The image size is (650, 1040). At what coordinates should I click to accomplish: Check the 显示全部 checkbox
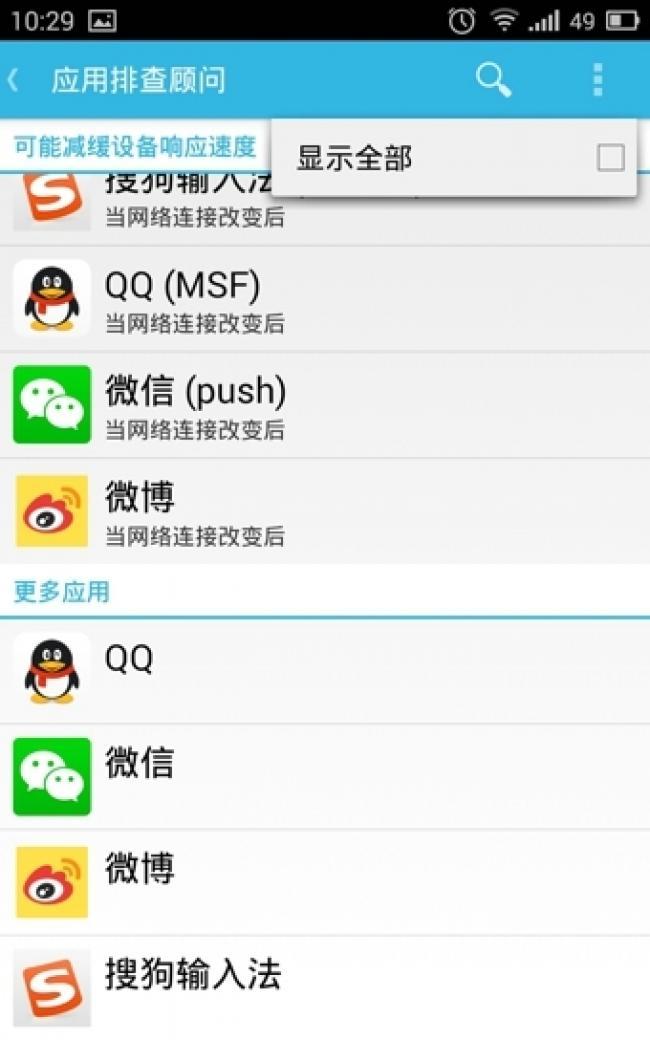click(x=610, y=158)
